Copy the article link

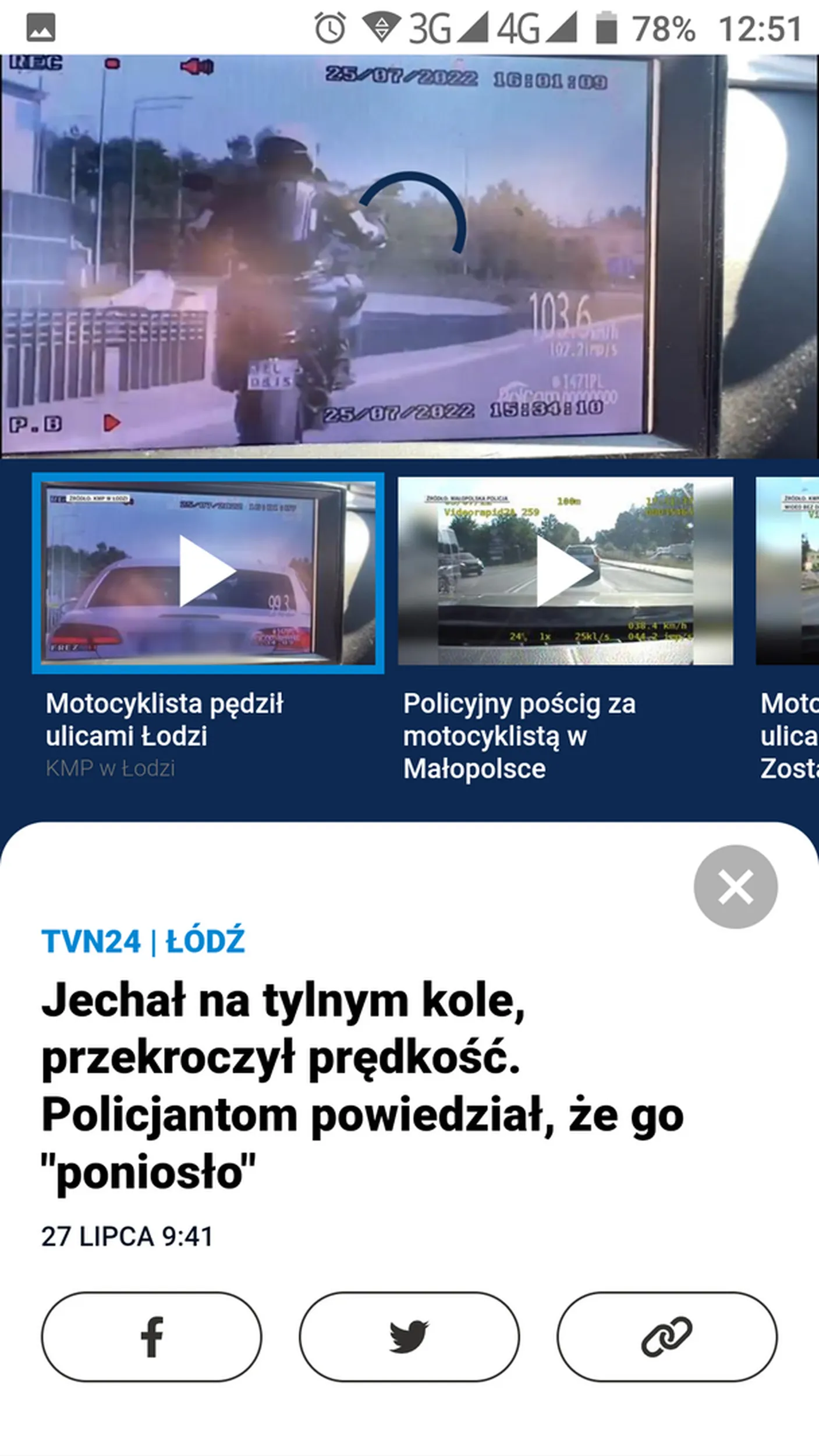666,1337
